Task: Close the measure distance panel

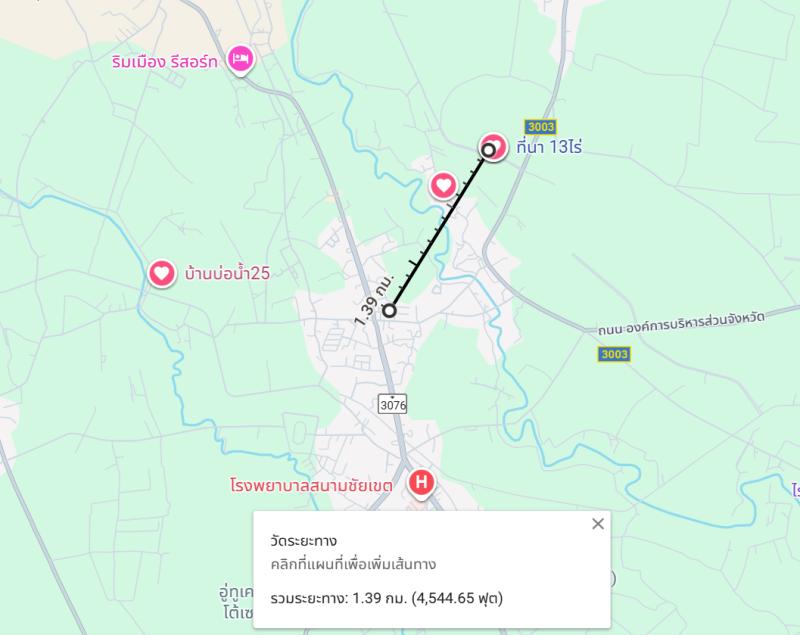Action: coord(598,523)
